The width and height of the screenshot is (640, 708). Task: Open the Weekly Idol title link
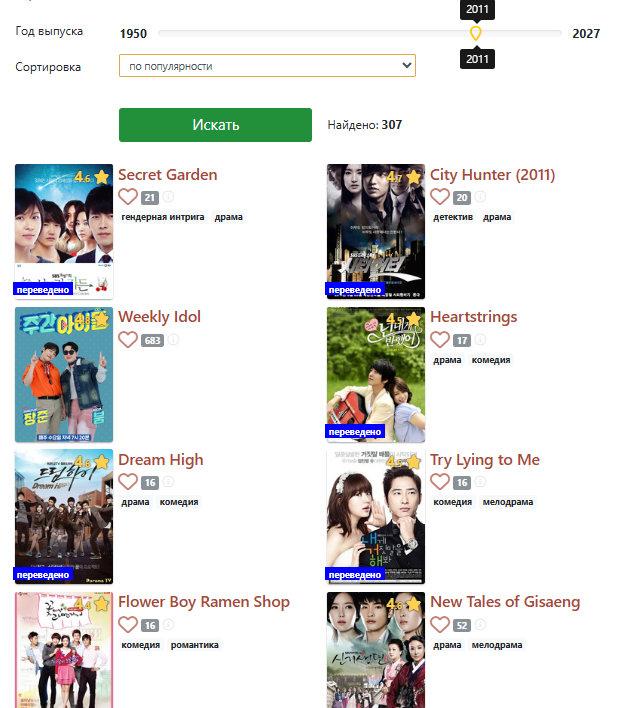click(159, 317)
